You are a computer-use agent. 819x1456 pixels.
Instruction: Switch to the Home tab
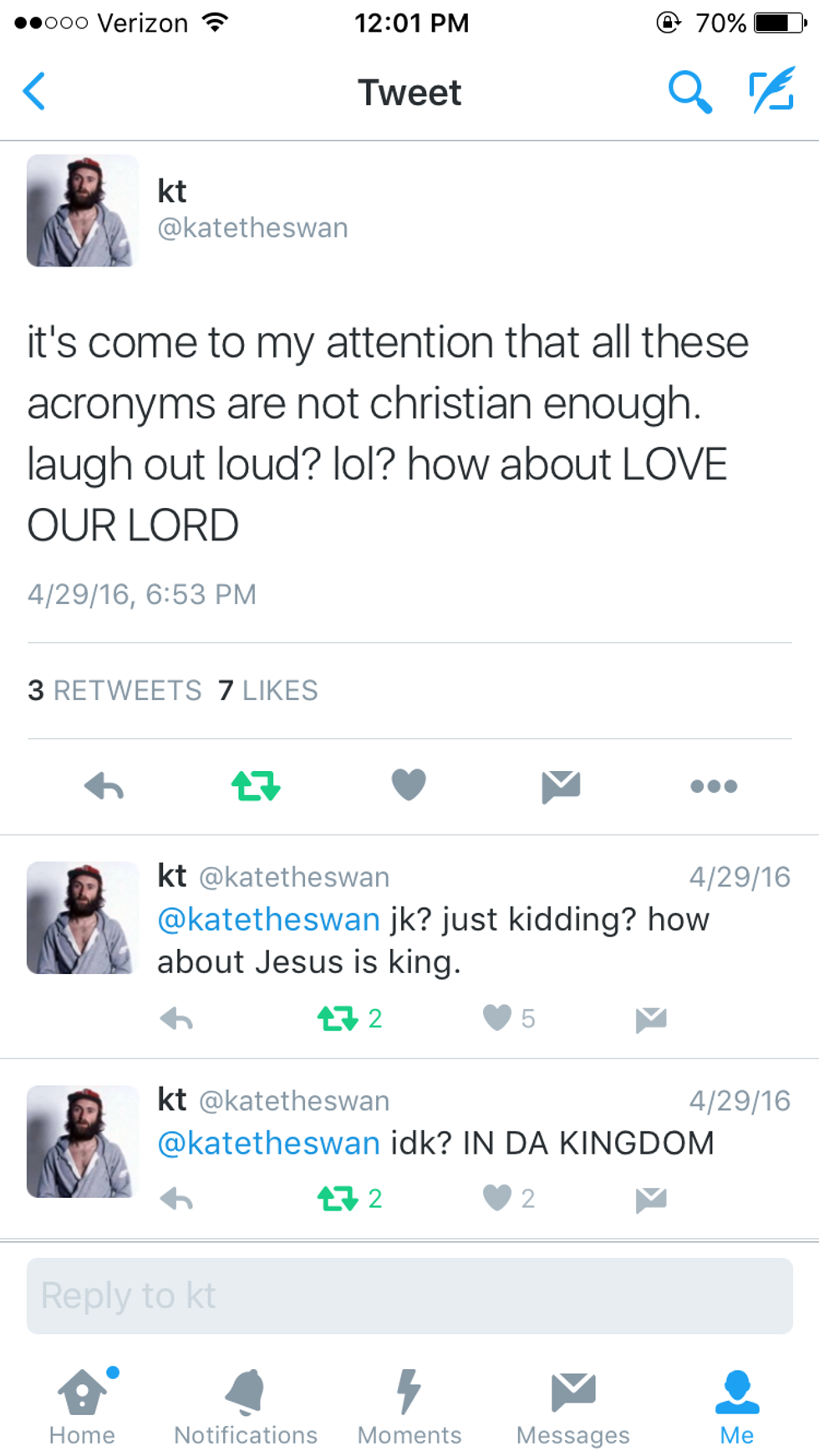82,1408
